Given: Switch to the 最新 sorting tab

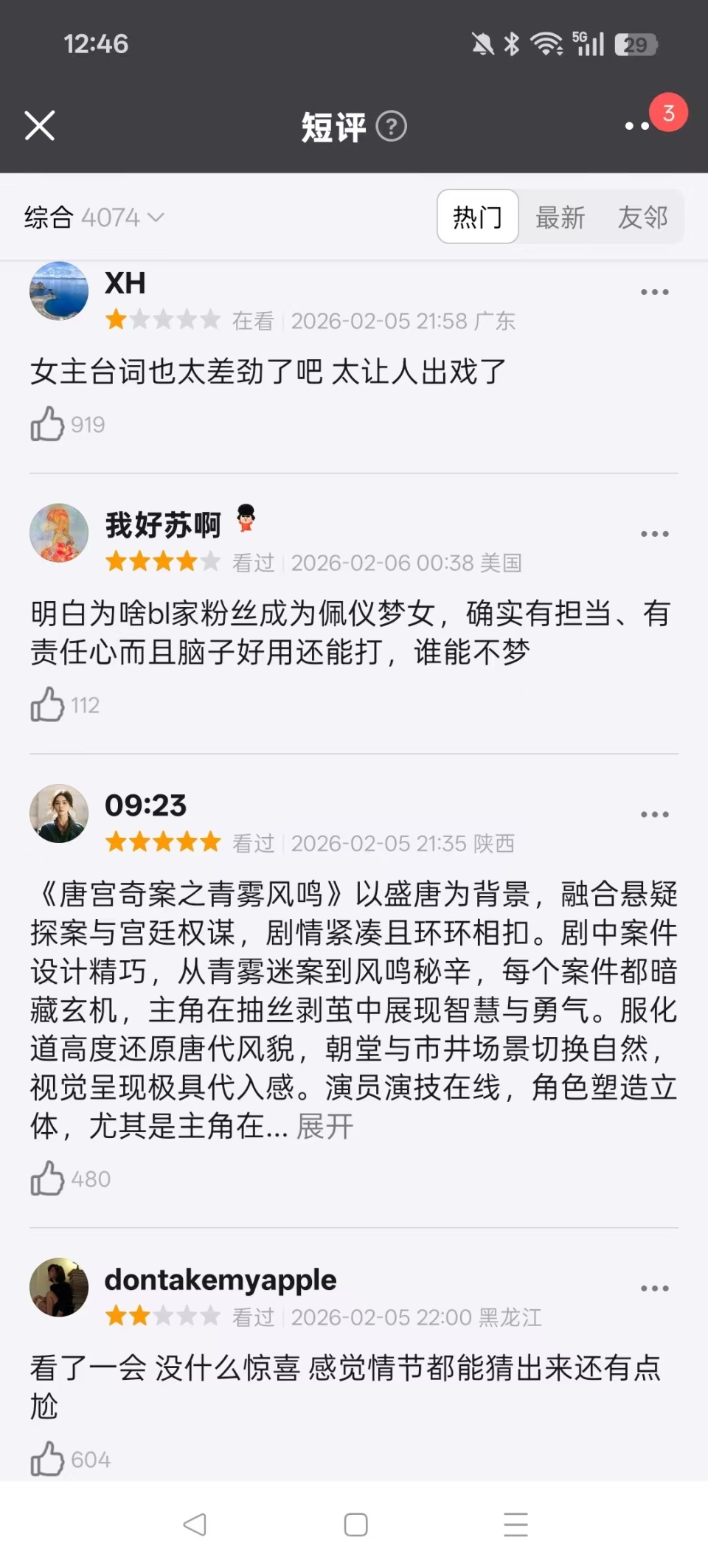Looking at the screenshot, I should [561, 217].
